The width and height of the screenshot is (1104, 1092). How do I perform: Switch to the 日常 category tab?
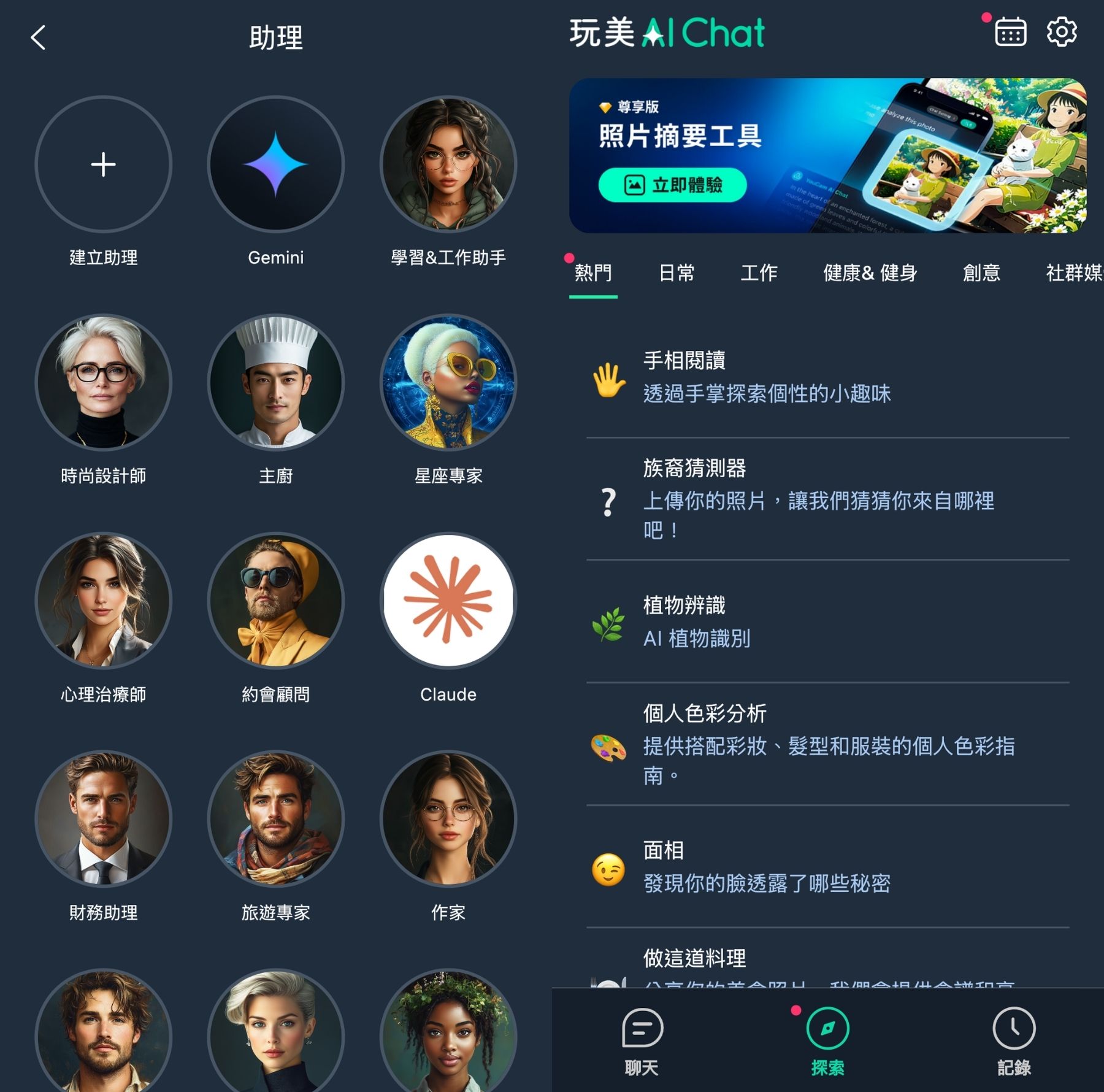[677, 273]
